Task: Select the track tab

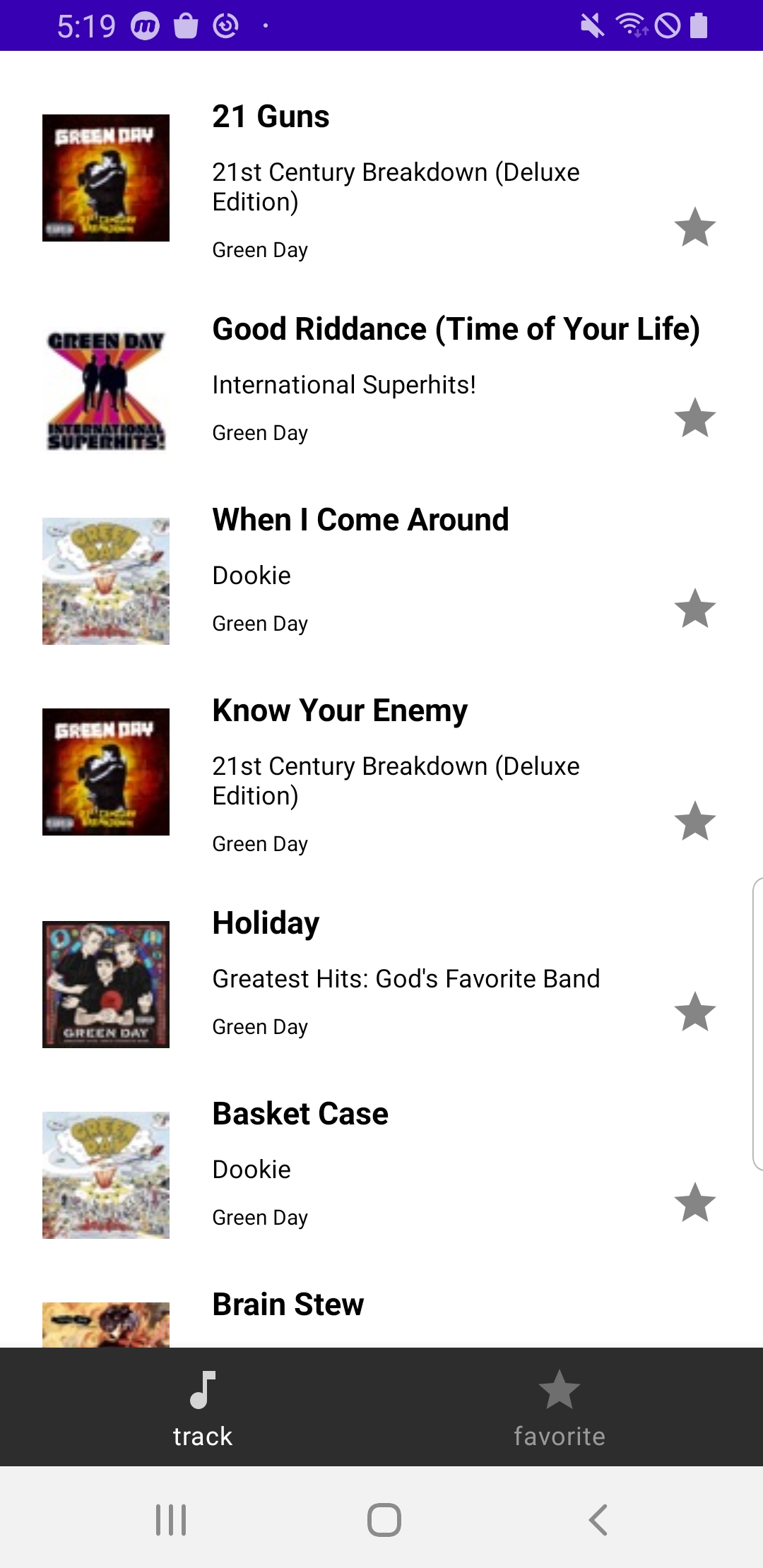Action: (203, 1407)
